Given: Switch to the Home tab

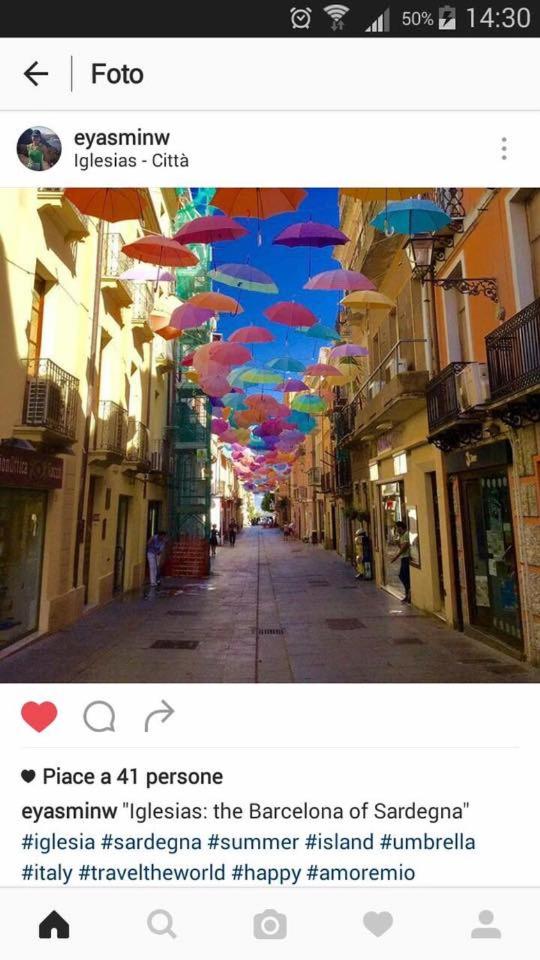Looking at the screenshot, I should tap(54, 924).
